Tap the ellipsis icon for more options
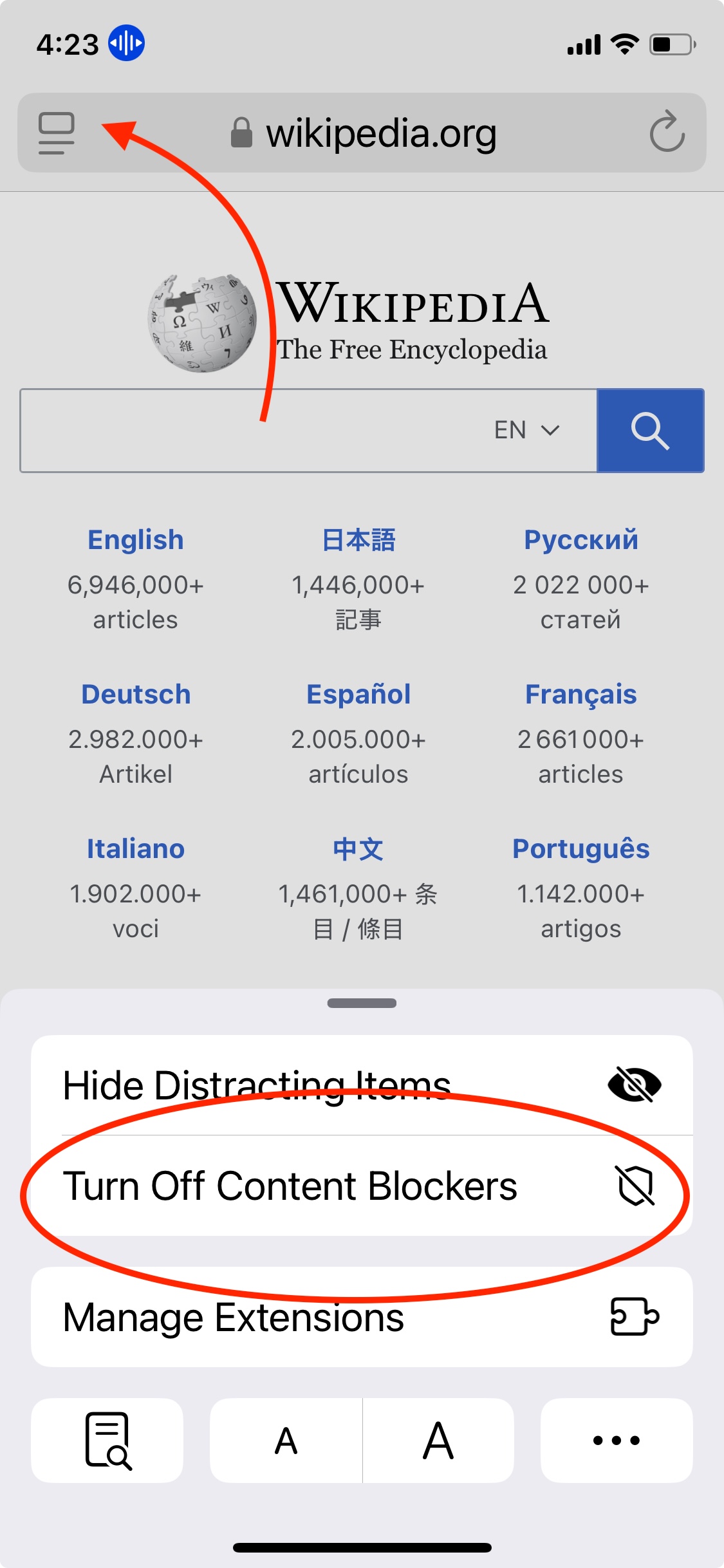This screenshot has width=724, height=1568. (x=615, y=1441)
